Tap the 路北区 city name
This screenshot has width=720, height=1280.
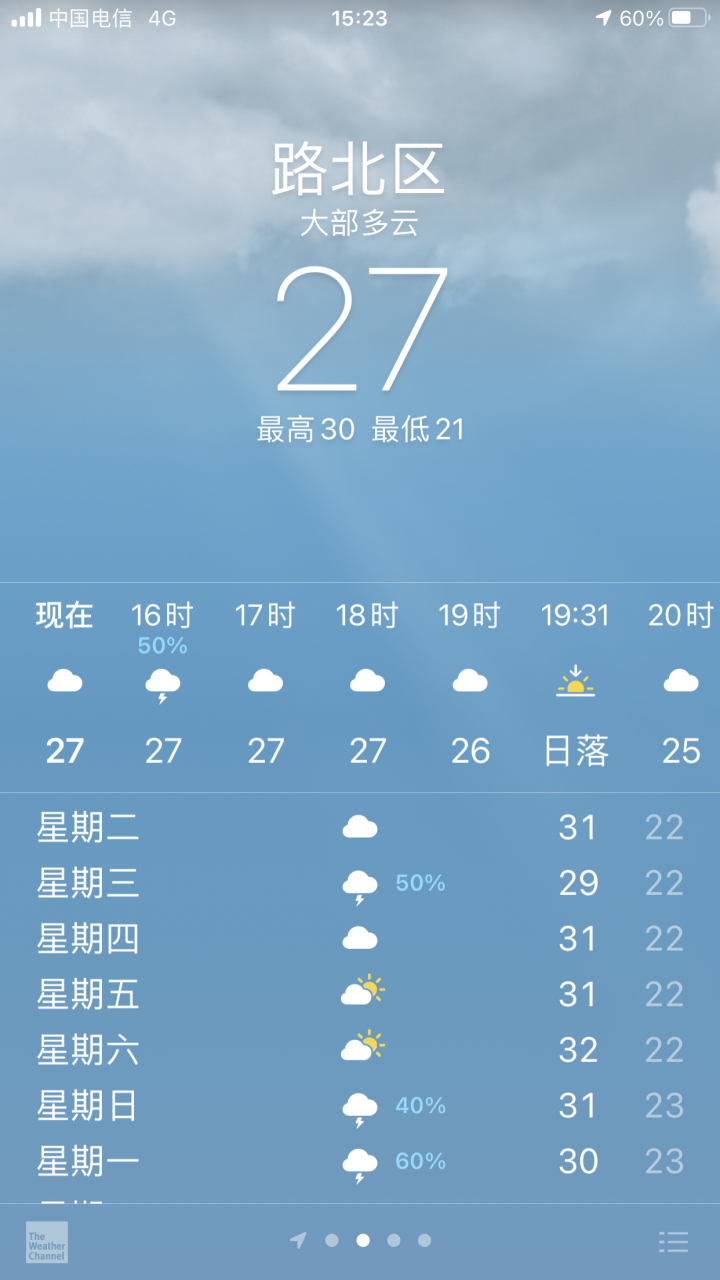[x=360, y=170]
